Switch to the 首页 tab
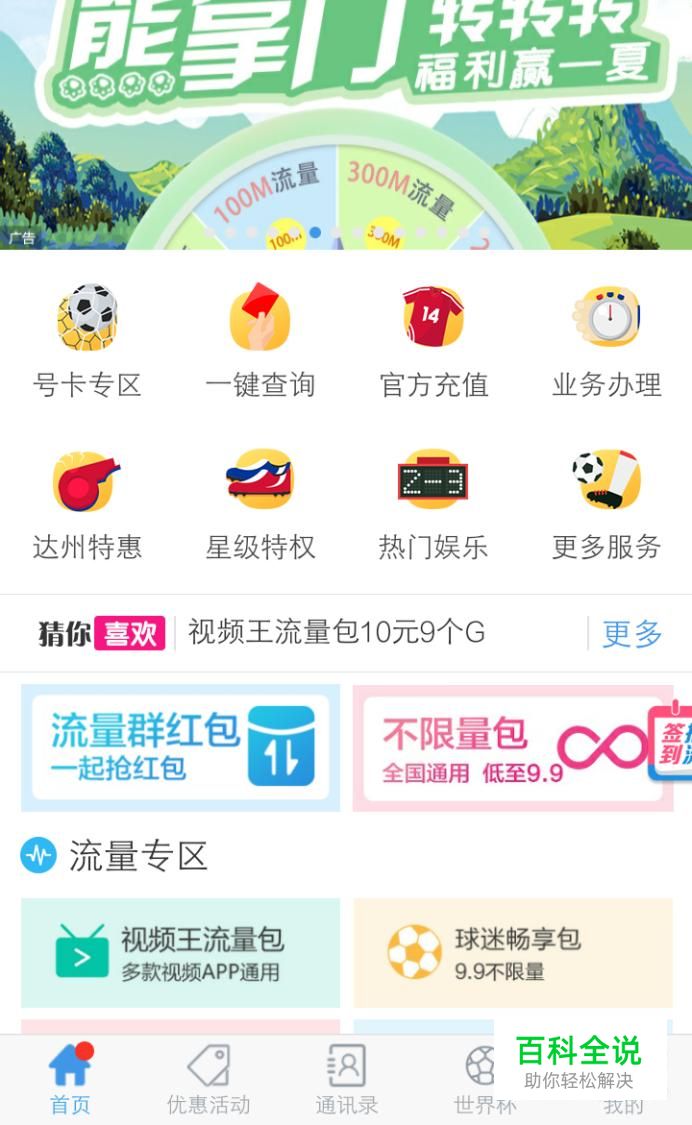The height and width of the screenshot is (1125, 692). (x=70, y=1080)
